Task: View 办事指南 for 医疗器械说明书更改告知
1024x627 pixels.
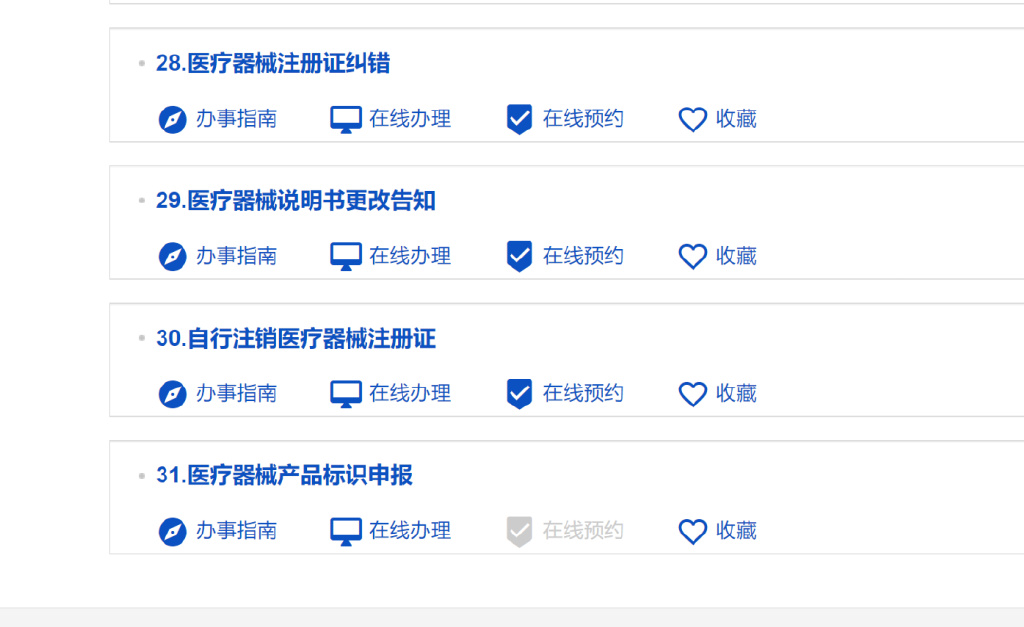Action: pyautogui.click(x=218, y=256)
